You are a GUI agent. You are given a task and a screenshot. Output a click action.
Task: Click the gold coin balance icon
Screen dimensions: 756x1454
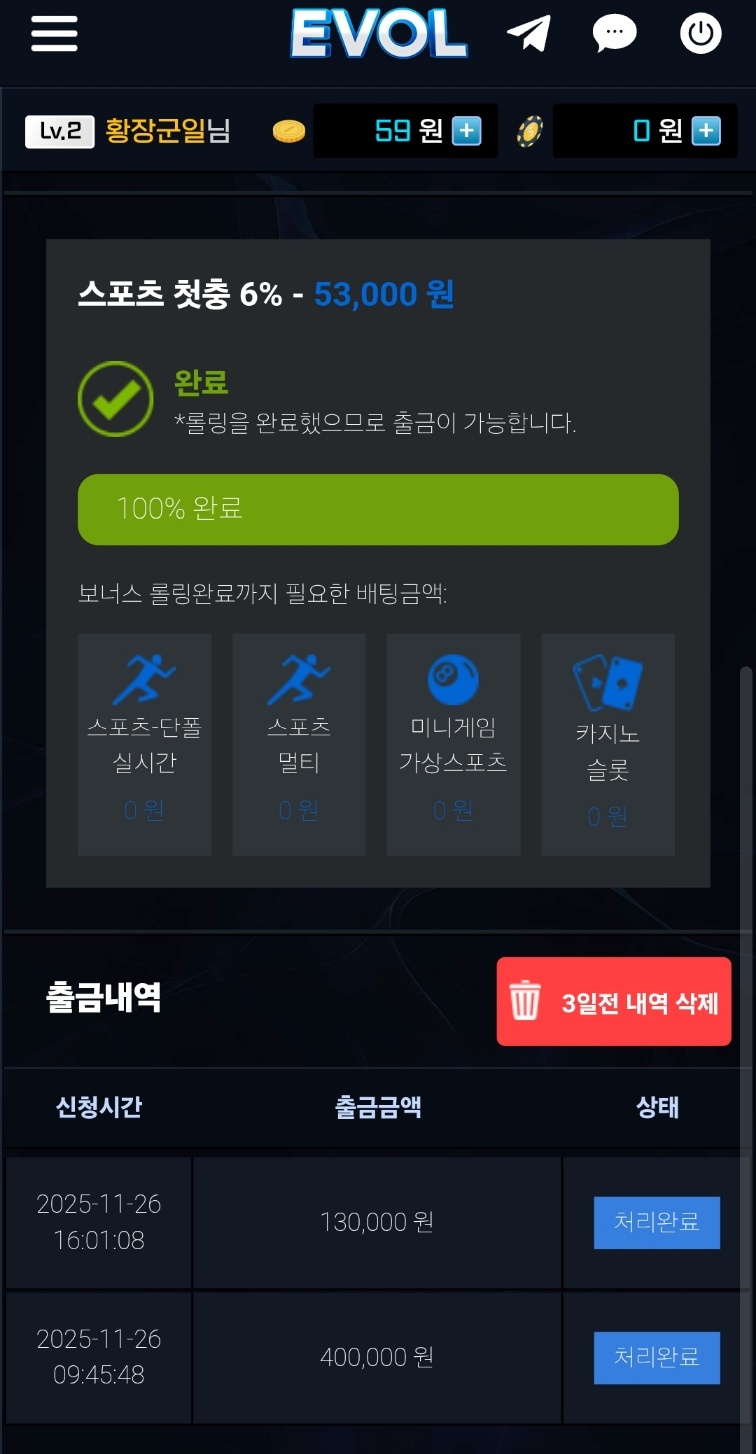[288, 130]
